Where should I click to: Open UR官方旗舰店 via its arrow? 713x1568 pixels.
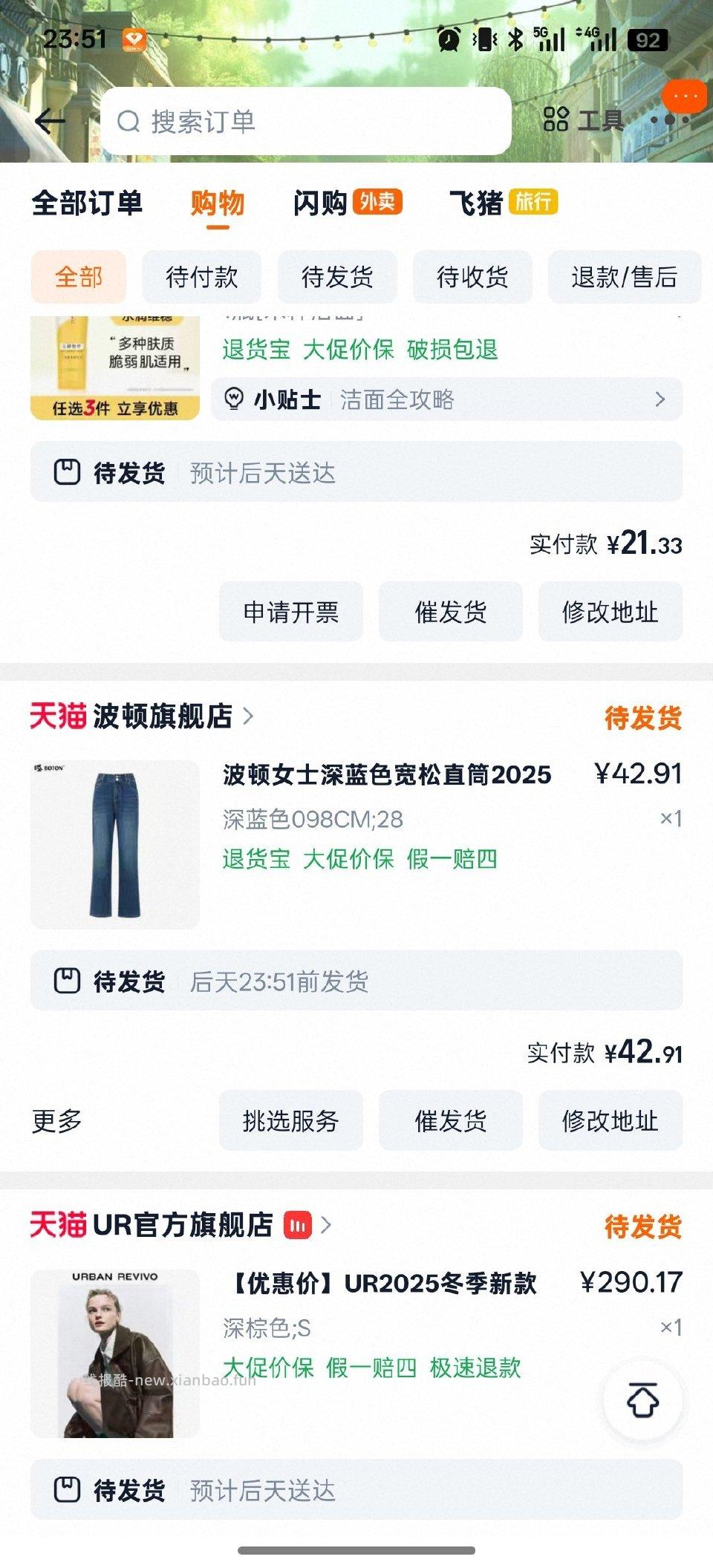point(327,1223)
